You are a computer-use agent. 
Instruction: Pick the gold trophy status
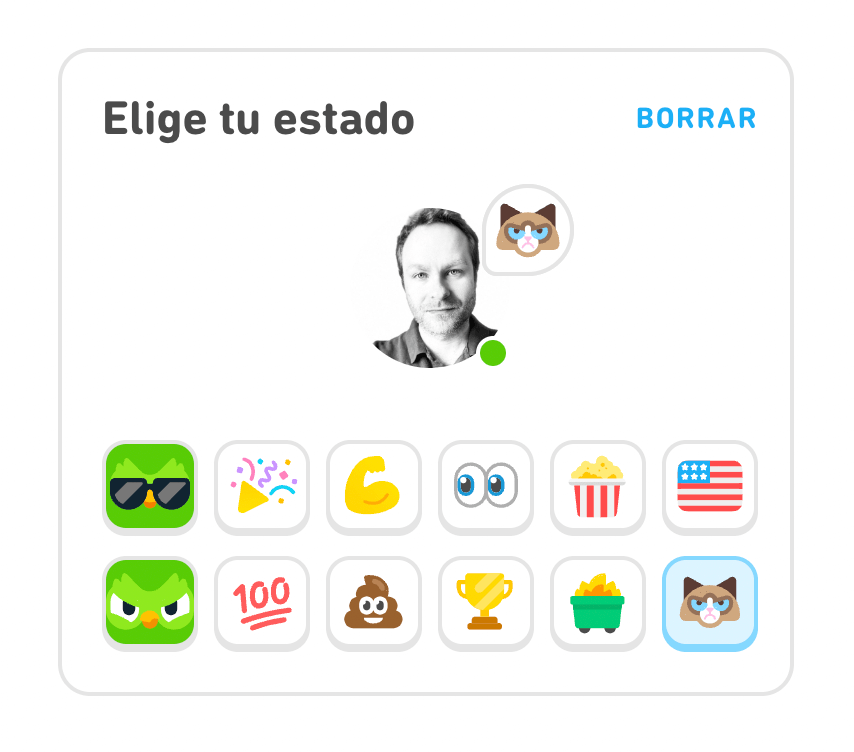pyautogui.click(x=486, y=602)
